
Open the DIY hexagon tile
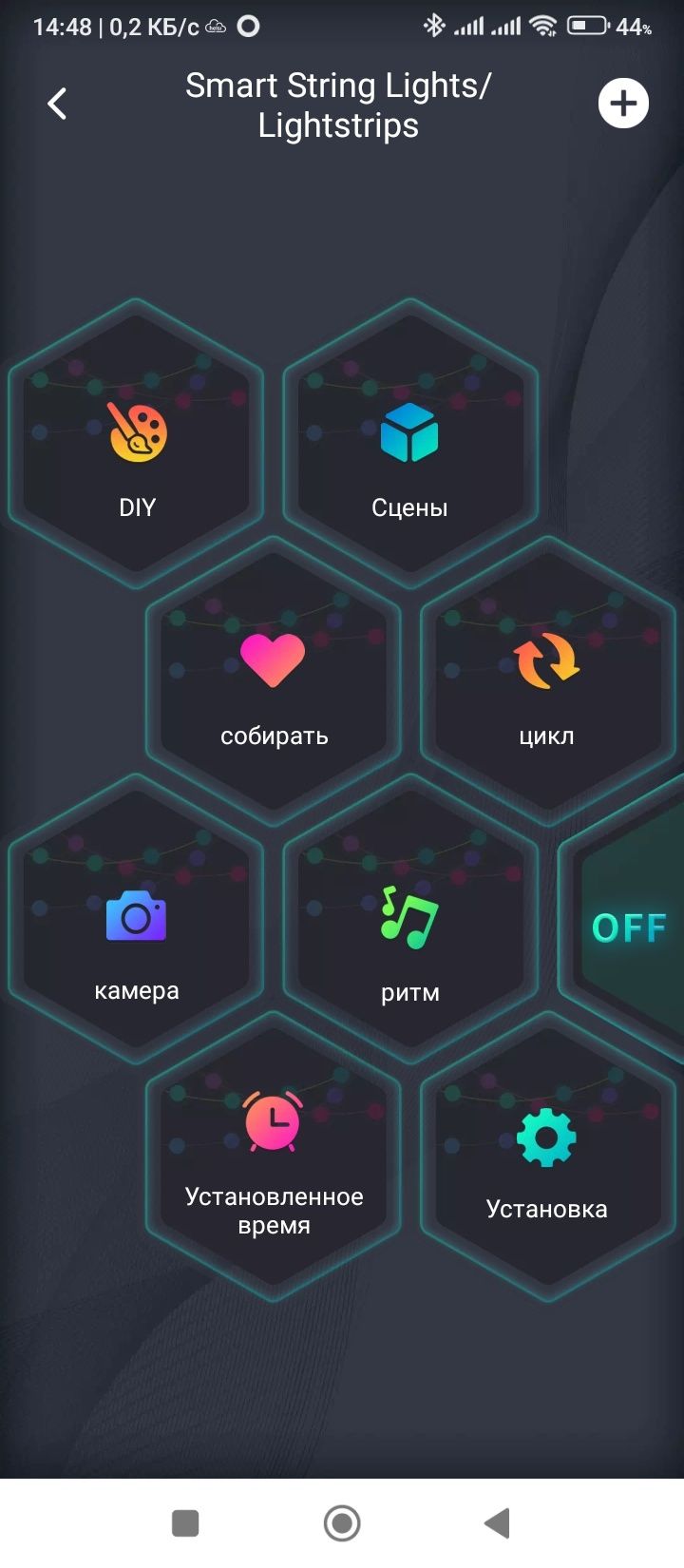click(x=137, y=445)
